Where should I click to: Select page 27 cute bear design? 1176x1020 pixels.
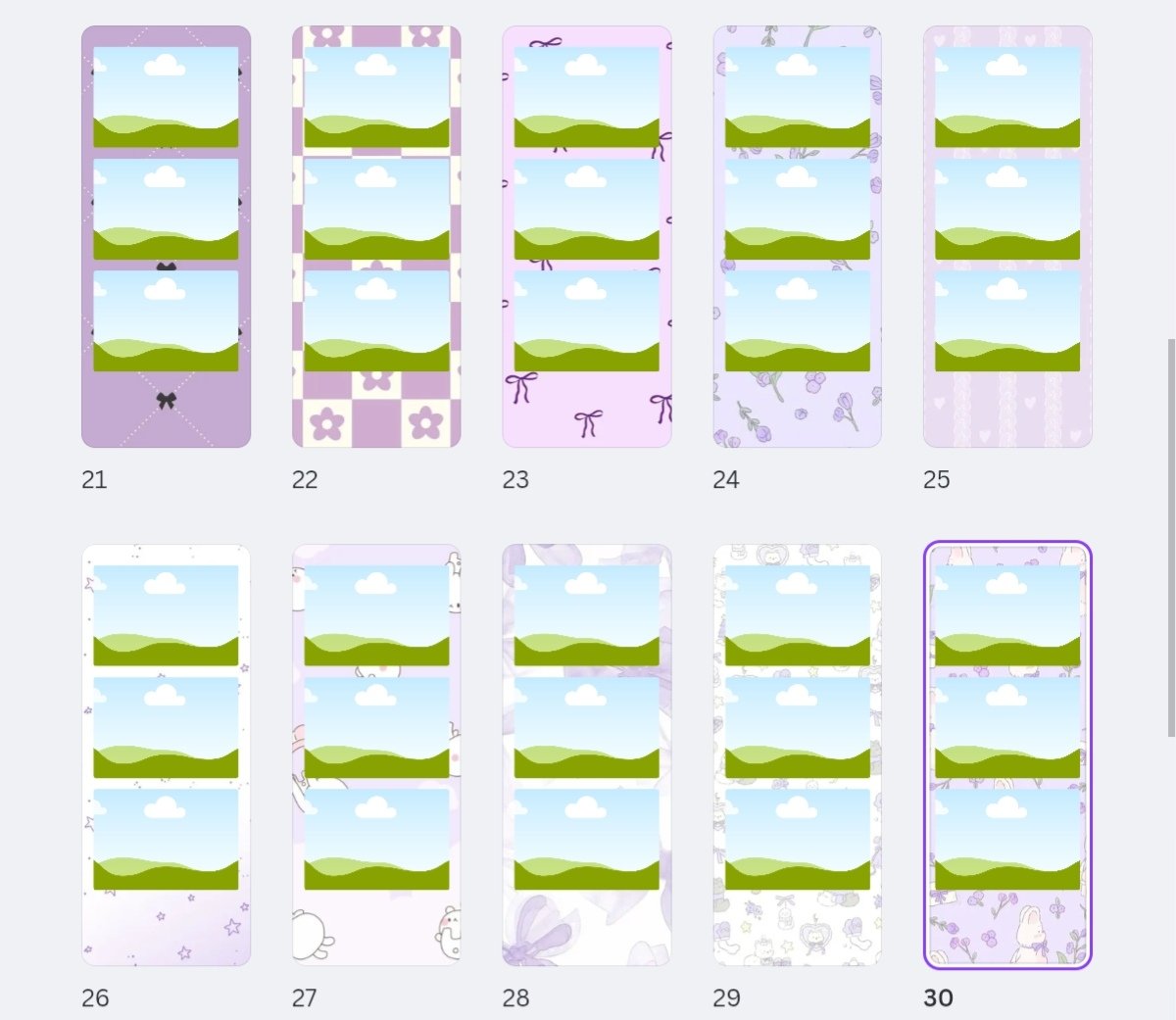376,754
